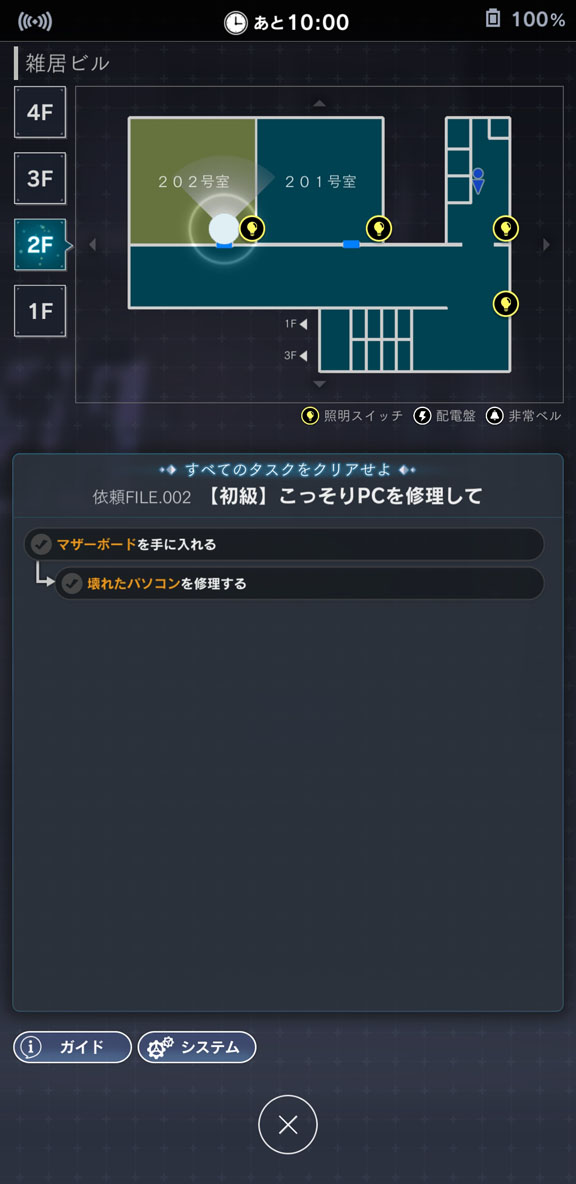Viewport: 576px width, 1184px height.
Task: Tap the light switch next to 202号室
Action: [252, 227]
